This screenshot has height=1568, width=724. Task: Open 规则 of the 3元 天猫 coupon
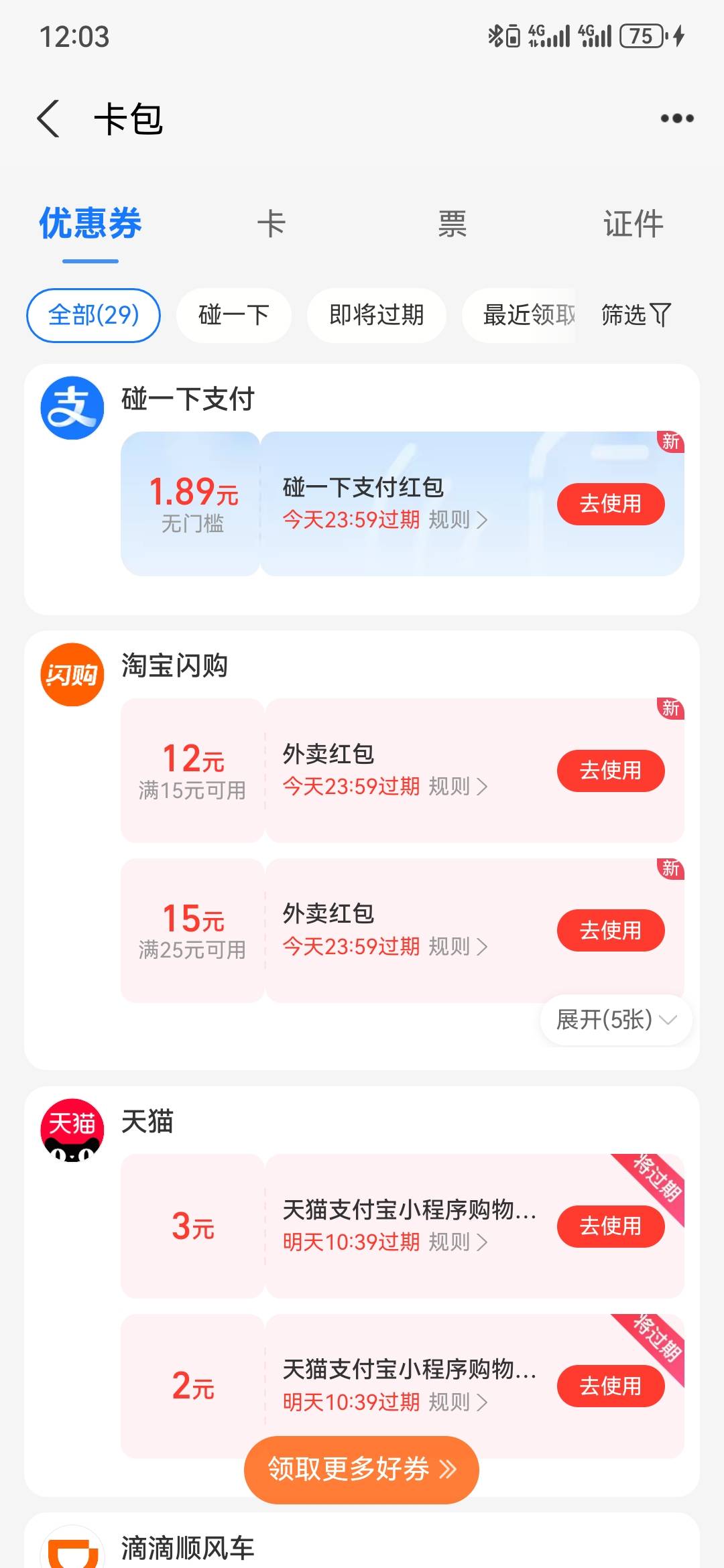458,1242
